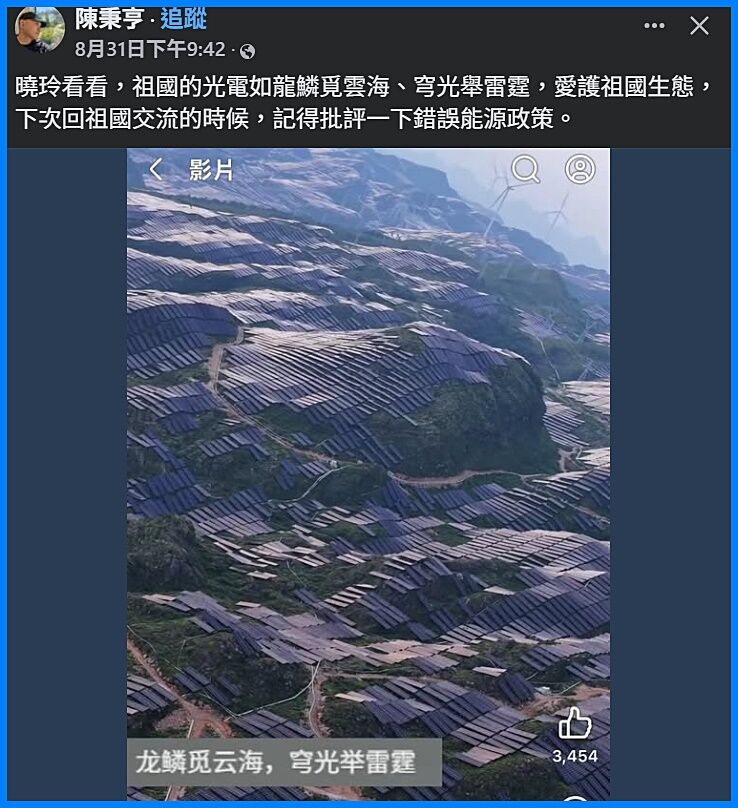Close the post view
The height and width of the screenshot is (808, 738).
(700, 26)
